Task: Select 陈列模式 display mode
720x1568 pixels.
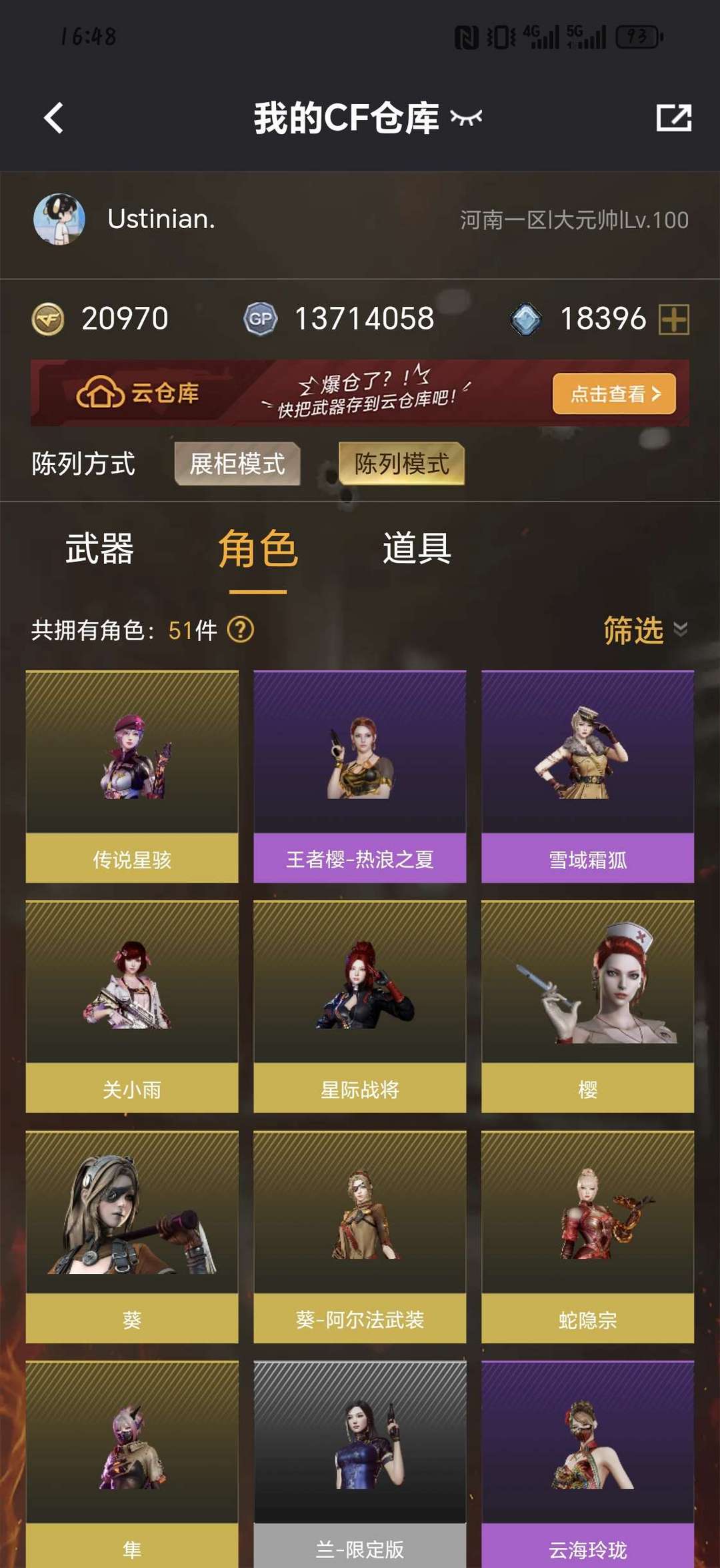Action: [x=401, y=464]
